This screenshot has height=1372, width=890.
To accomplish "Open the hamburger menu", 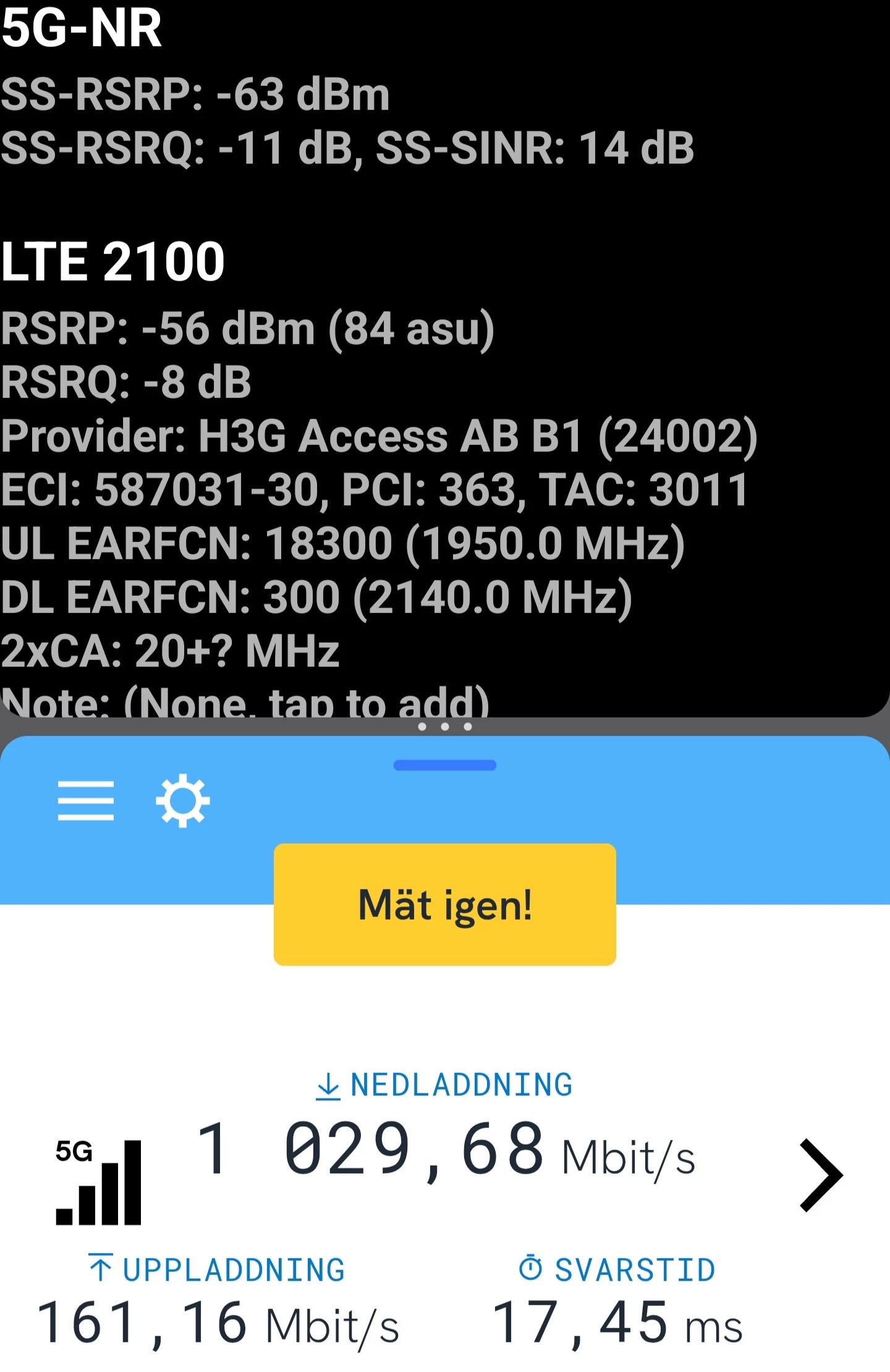I will click(85, 800).
